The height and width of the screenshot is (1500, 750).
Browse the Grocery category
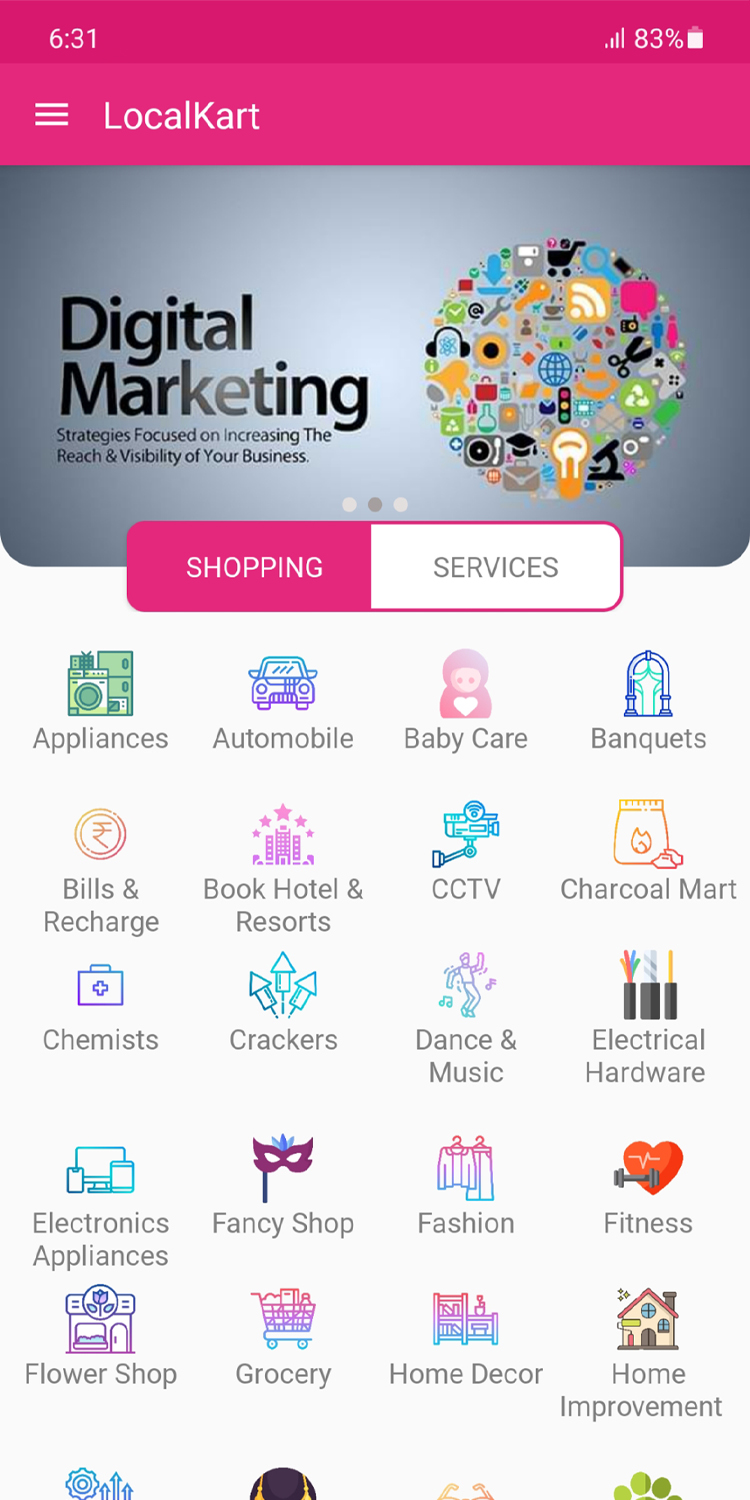coord(283,1337)
